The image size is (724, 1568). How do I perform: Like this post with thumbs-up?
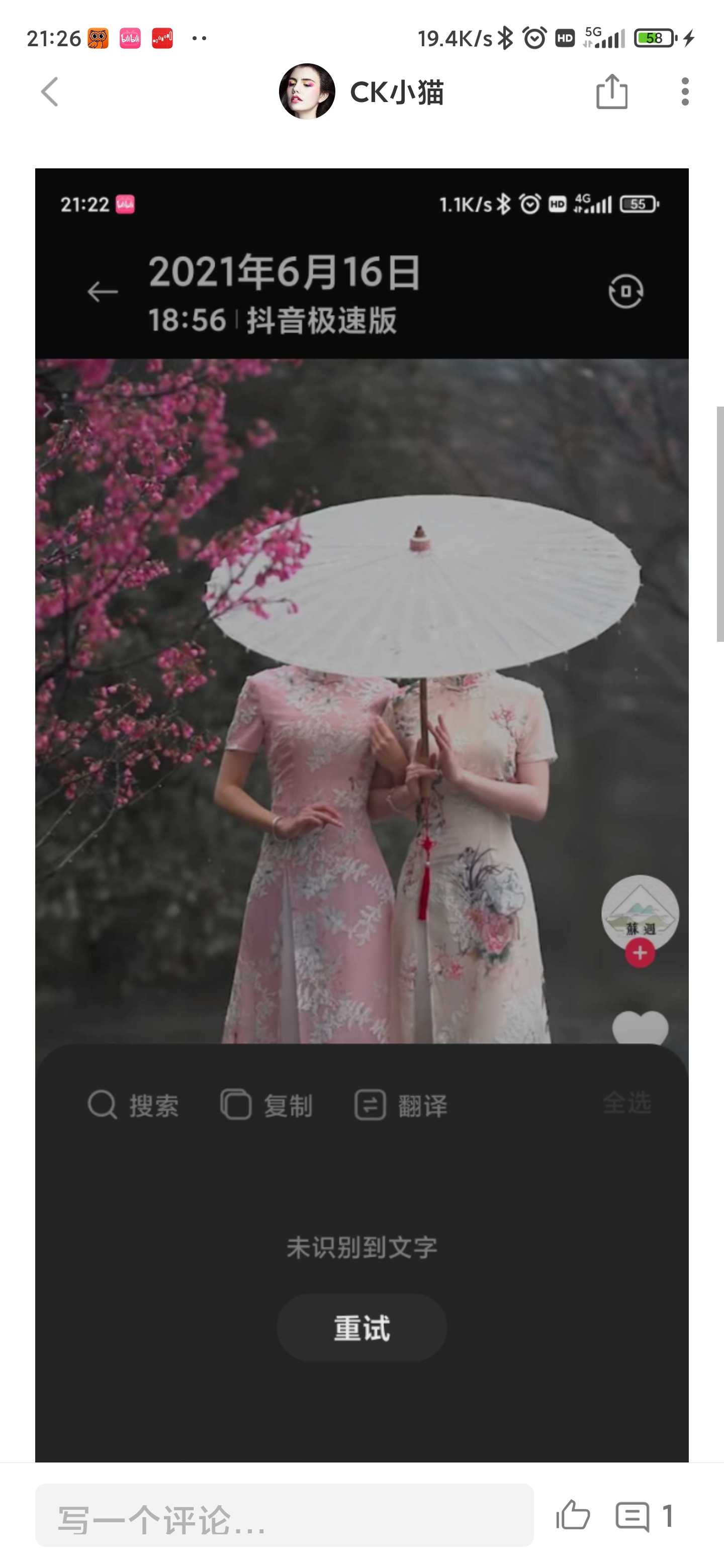pyautogui.click(x=572, y=1515)
